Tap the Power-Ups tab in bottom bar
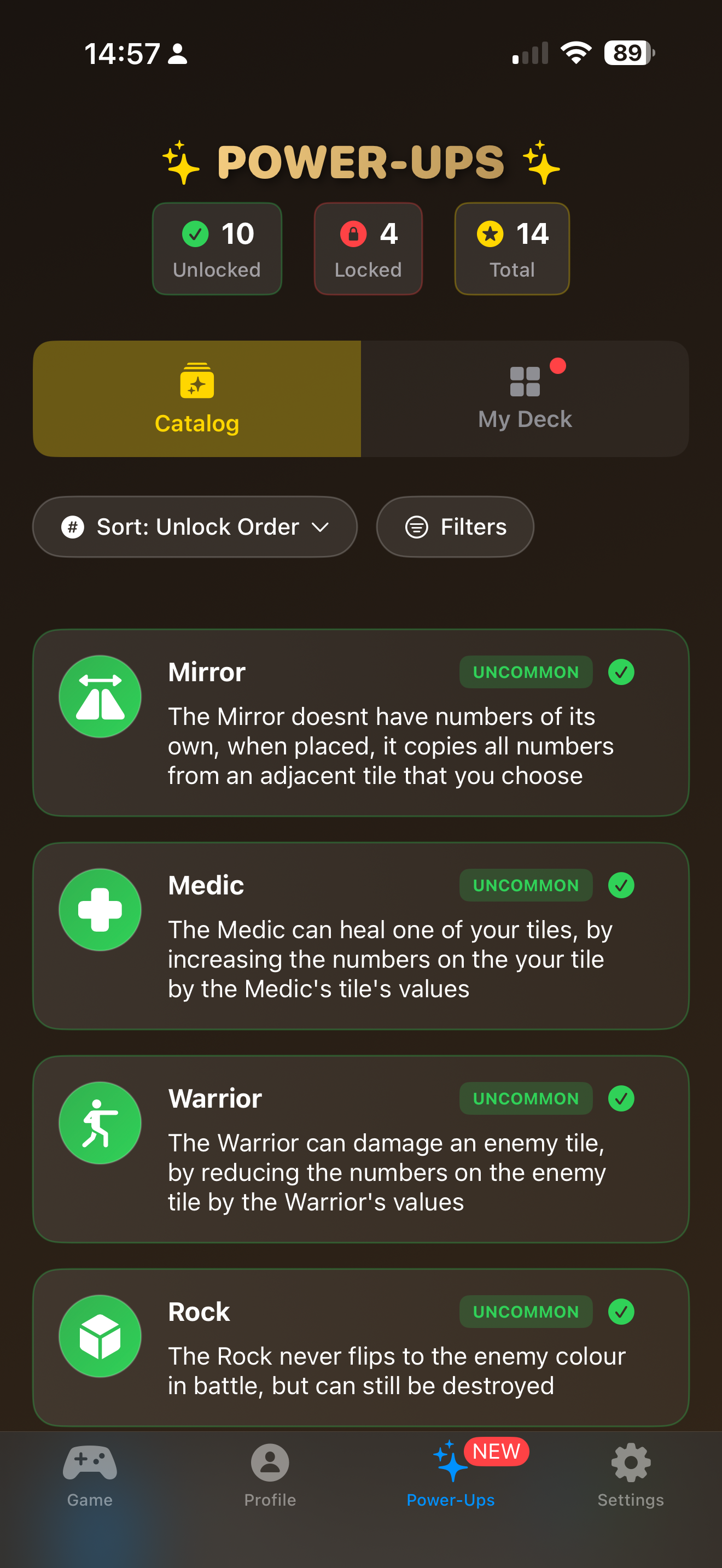This screenshot has height=1568, width=722. tap(451, 1475)
